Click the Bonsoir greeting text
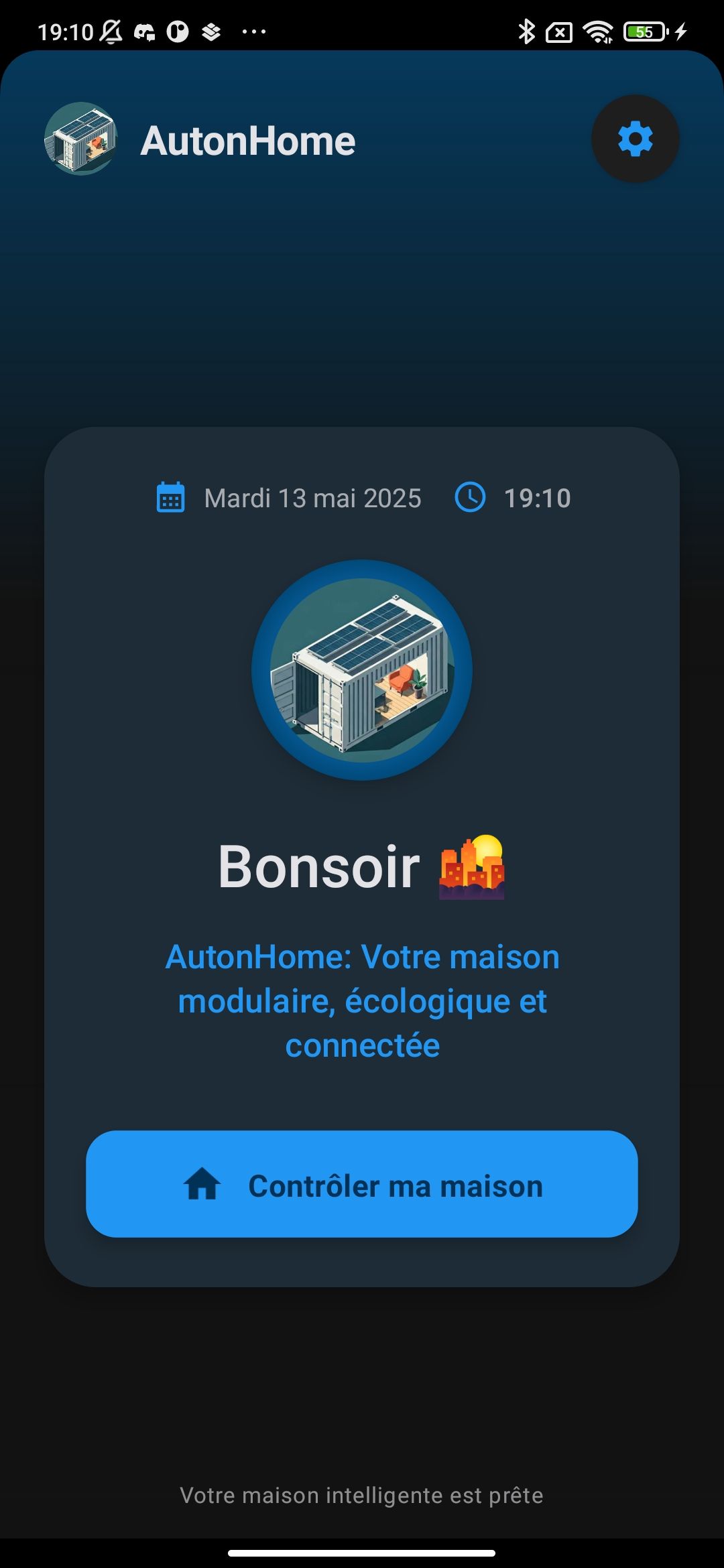The width and height of the screenshot is (724, 1568). (x=318, y=864)
